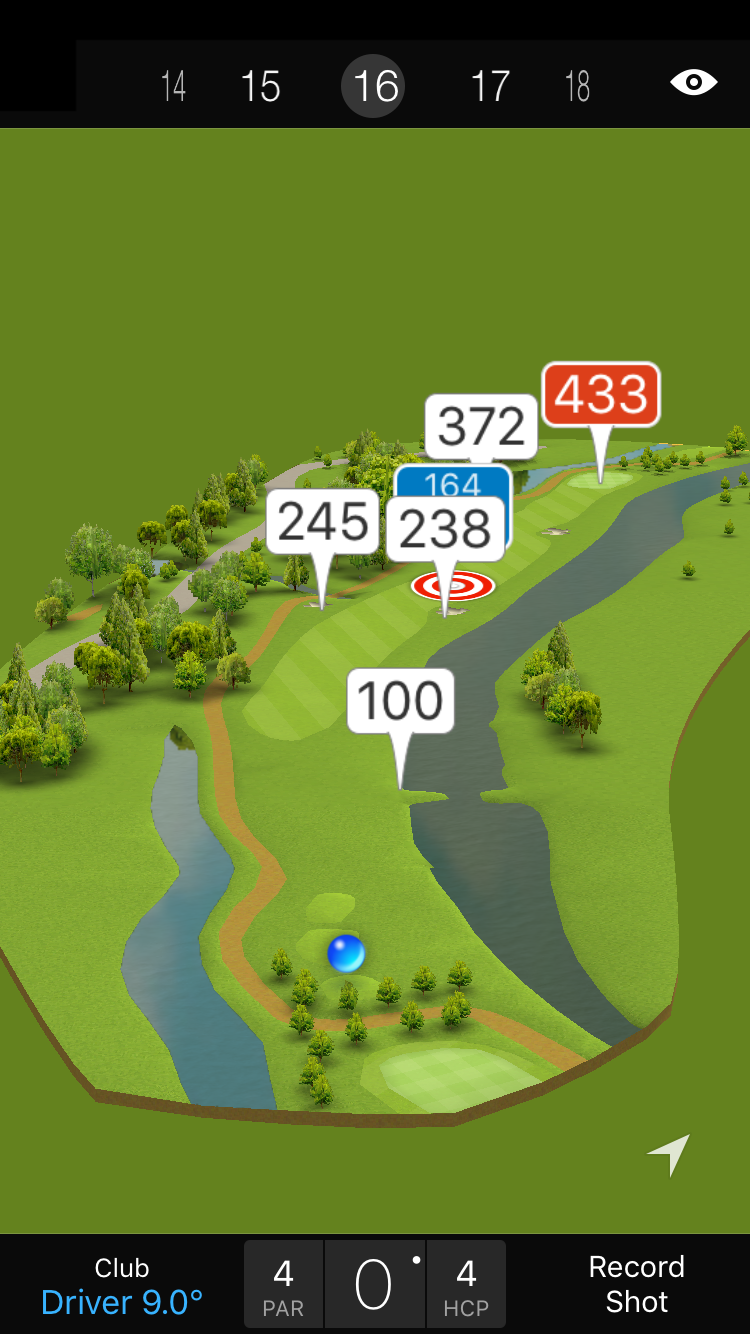Select the 433 distance marker
The height and width of the screenshot is (1334, 750).
click(x=601, y=394)
